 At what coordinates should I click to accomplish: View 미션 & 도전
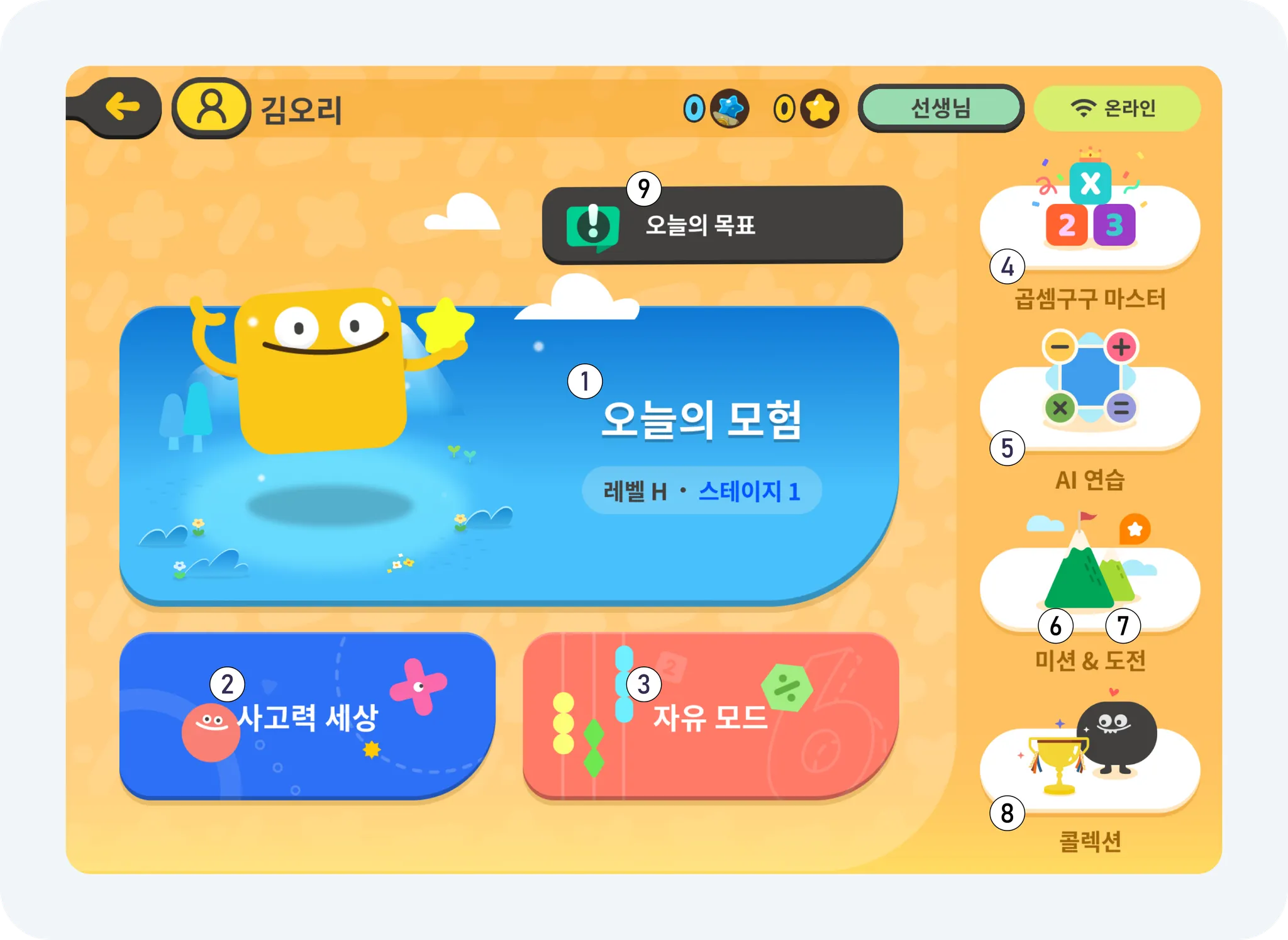point(1089,588)
